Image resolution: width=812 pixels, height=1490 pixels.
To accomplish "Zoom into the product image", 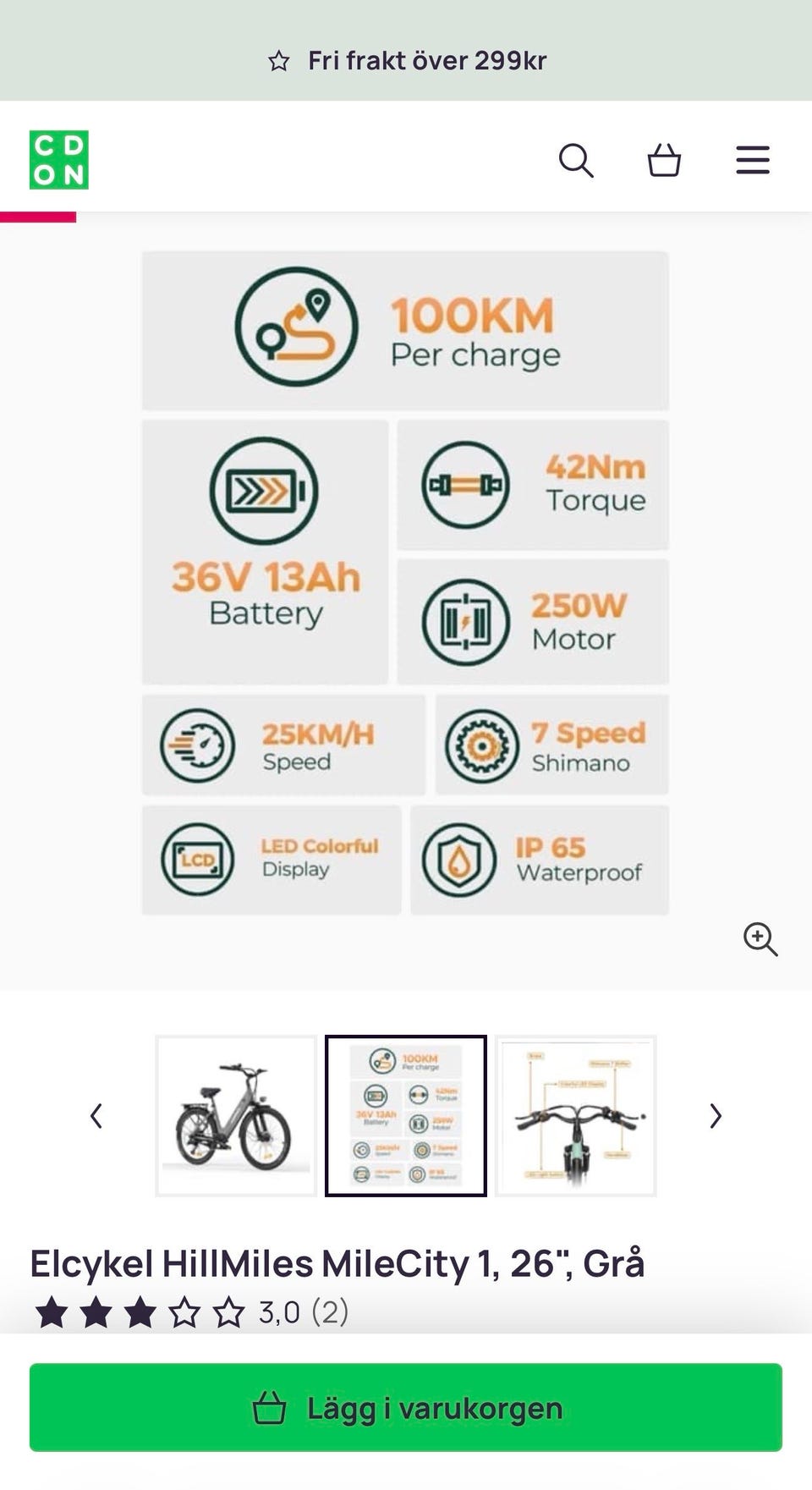I will (760, 939).
